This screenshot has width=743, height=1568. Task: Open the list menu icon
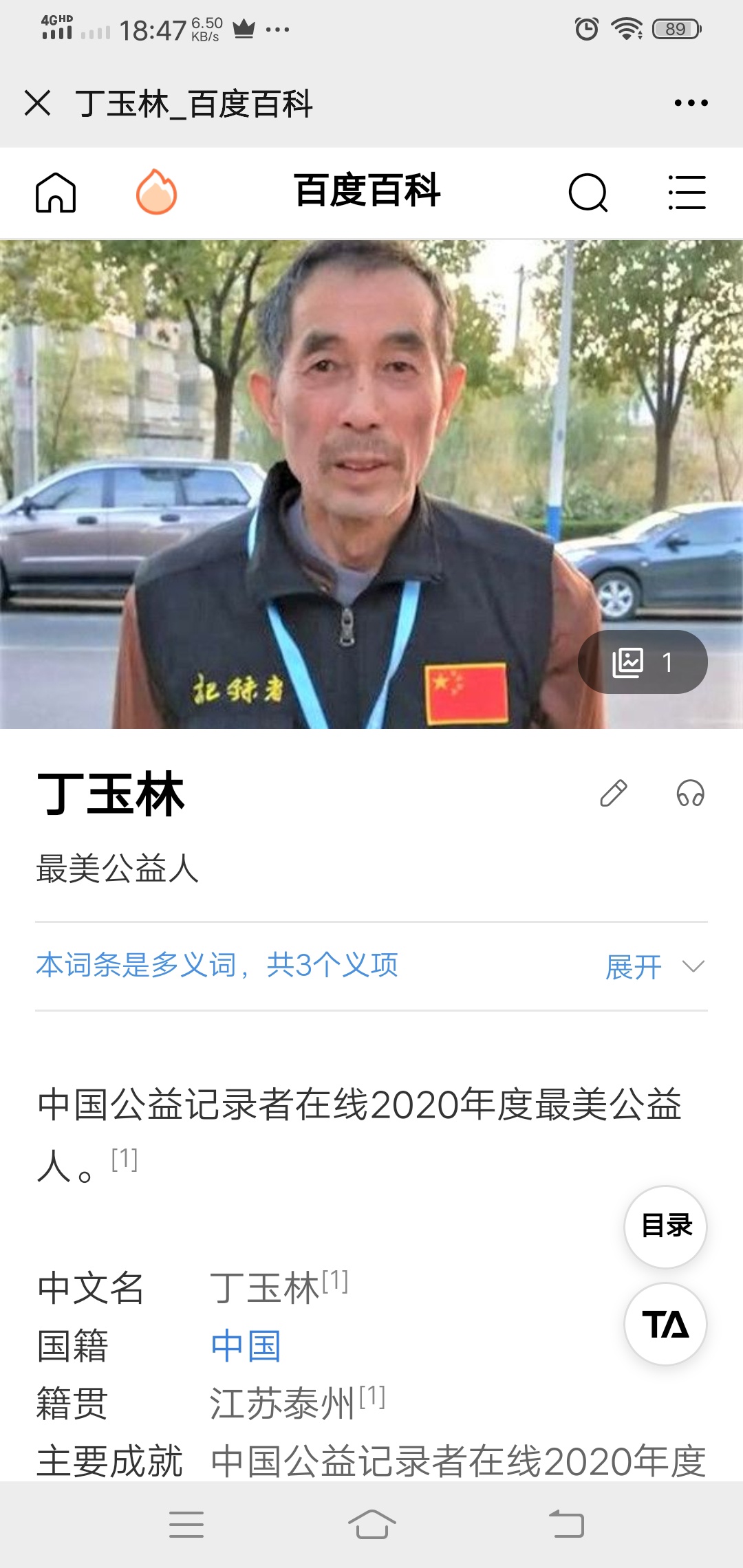687,193
